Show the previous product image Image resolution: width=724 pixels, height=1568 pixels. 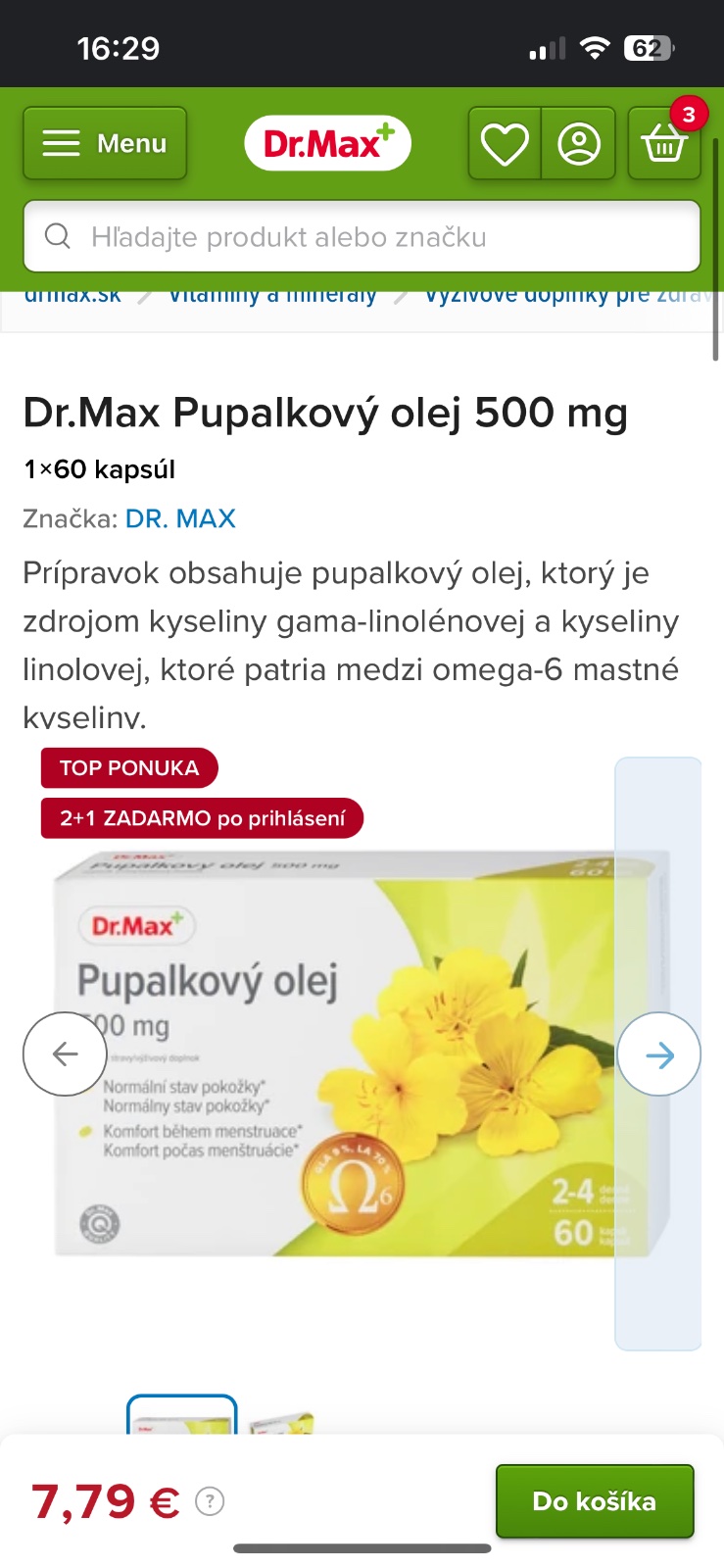point(65,1053)
